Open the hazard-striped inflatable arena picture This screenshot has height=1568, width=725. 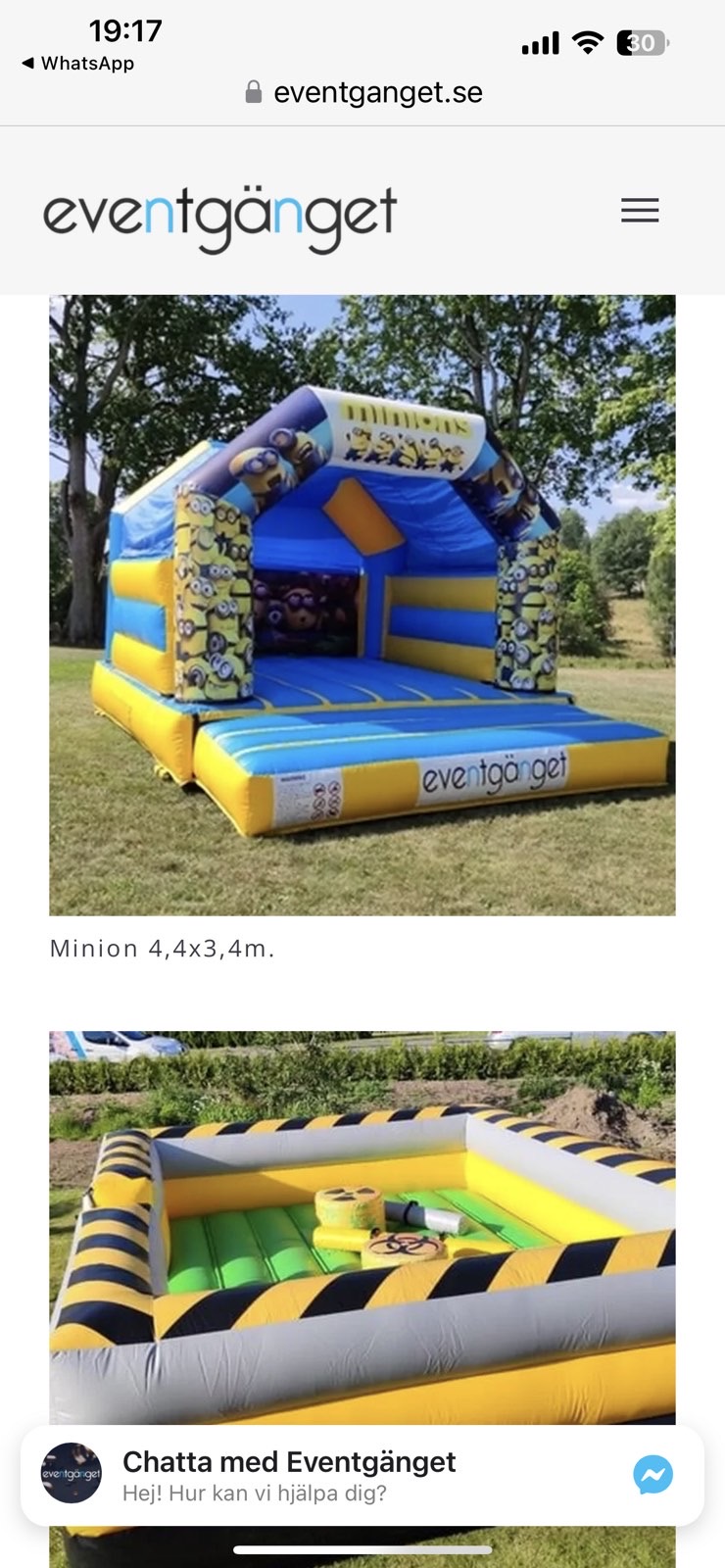tap(362, 1225)
